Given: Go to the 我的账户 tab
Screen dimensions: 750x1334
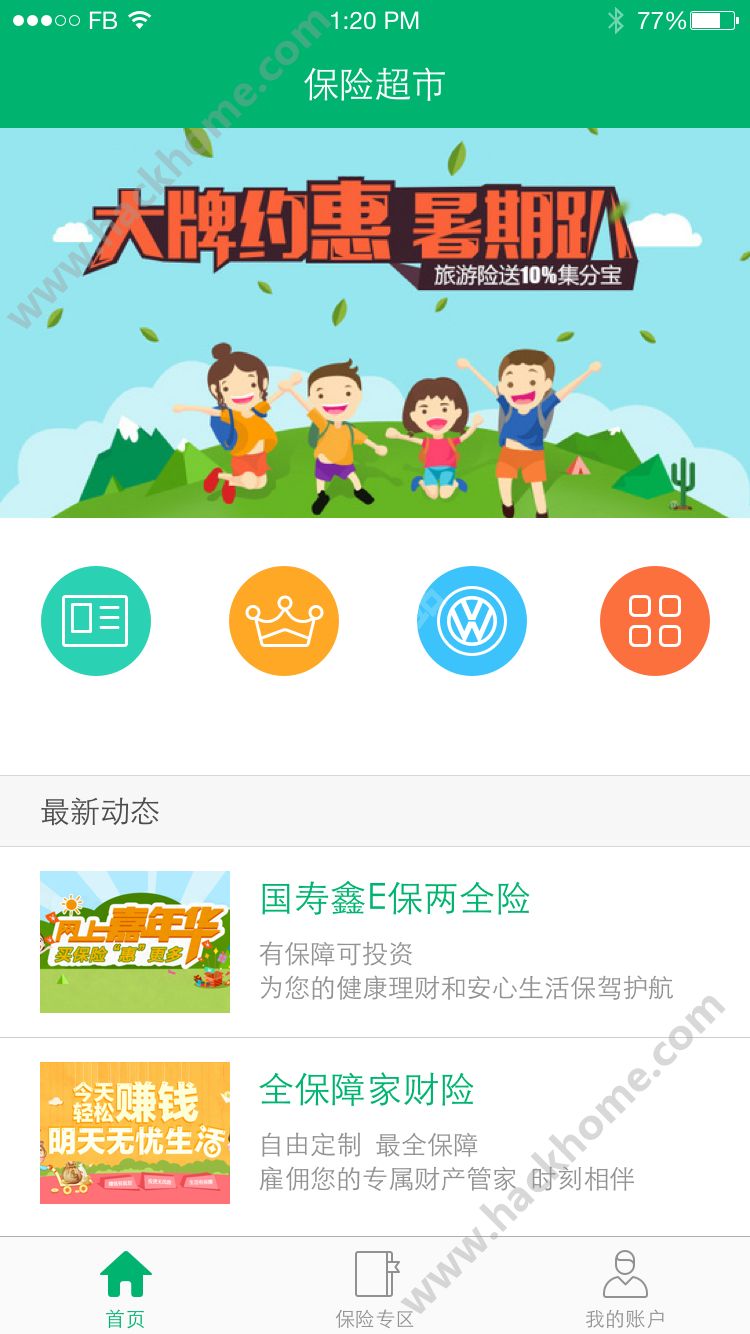Looking at the screenshot, I should 625,1288.
